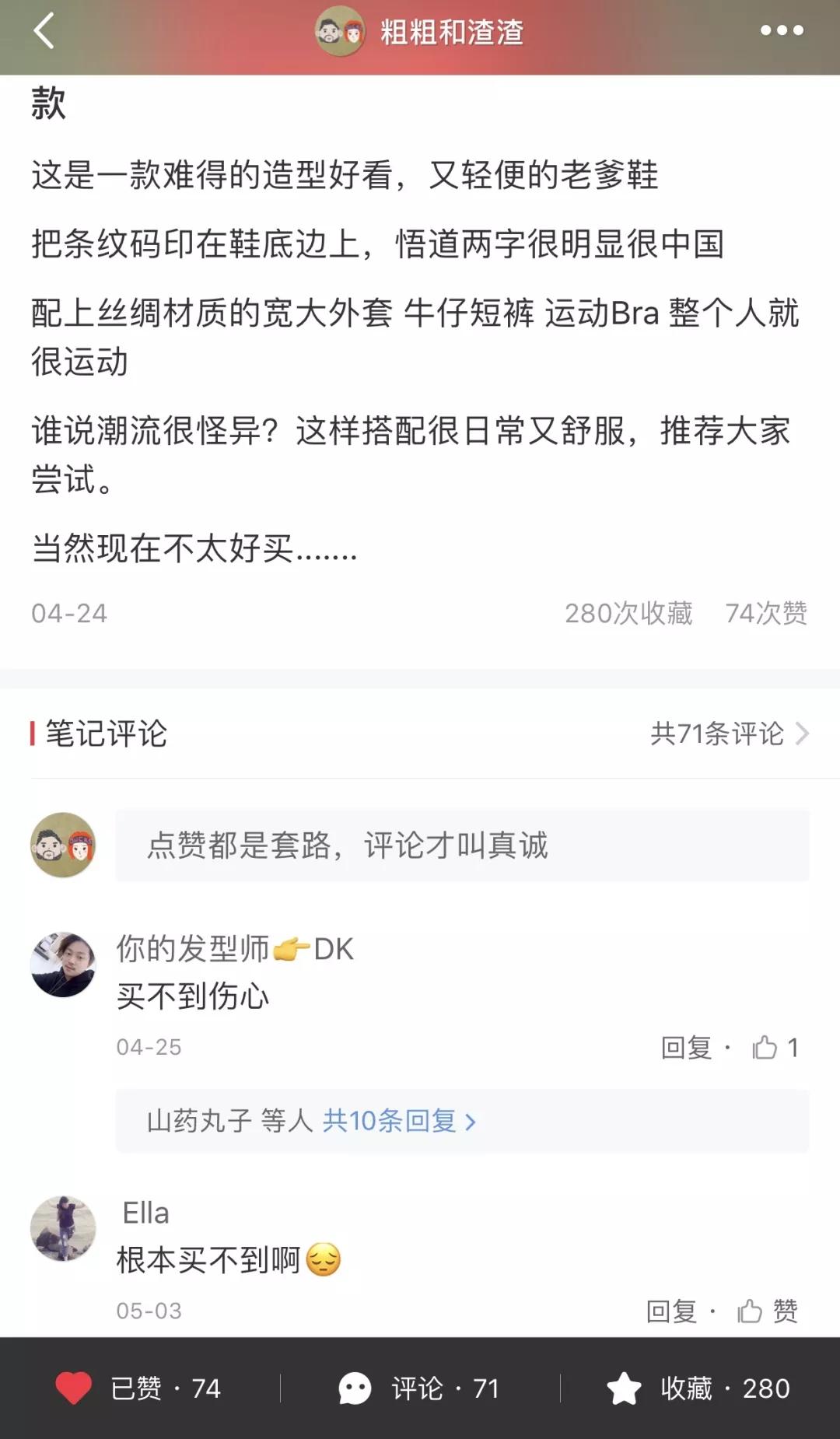
Task: Expand 共10条回复 to view all replies
Action: point(389,1120)
